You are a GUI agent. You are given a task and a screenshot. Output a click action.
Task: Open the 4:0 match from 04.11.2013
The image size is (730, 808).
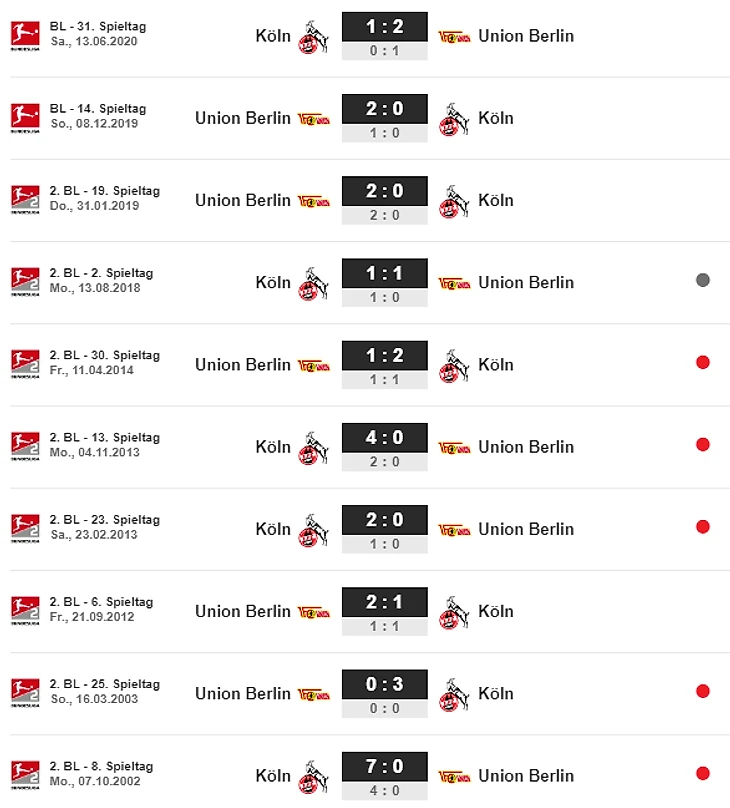click(x=384, y=438)
